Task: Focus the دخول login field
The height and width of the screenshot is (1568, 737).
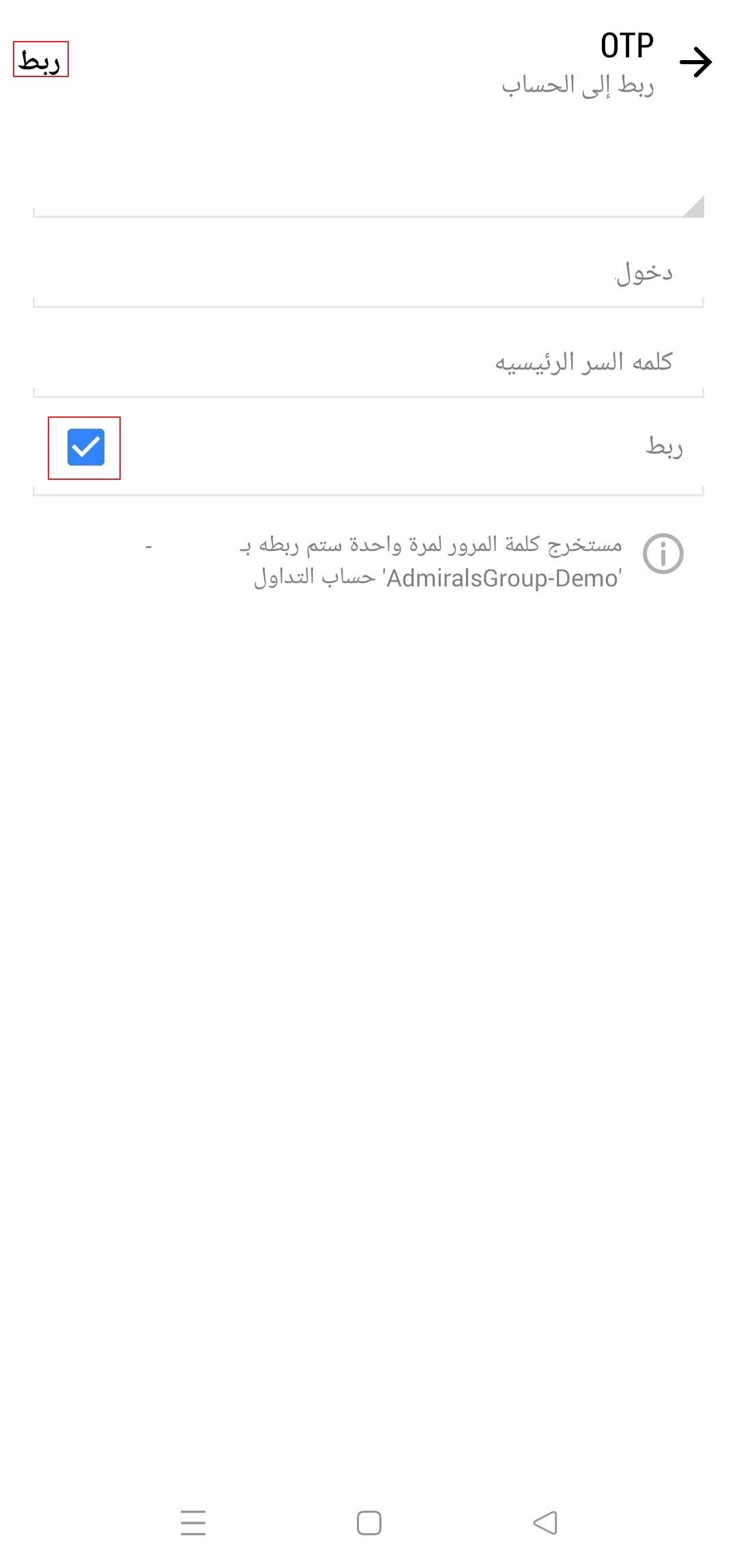Action: click(369, 274)
